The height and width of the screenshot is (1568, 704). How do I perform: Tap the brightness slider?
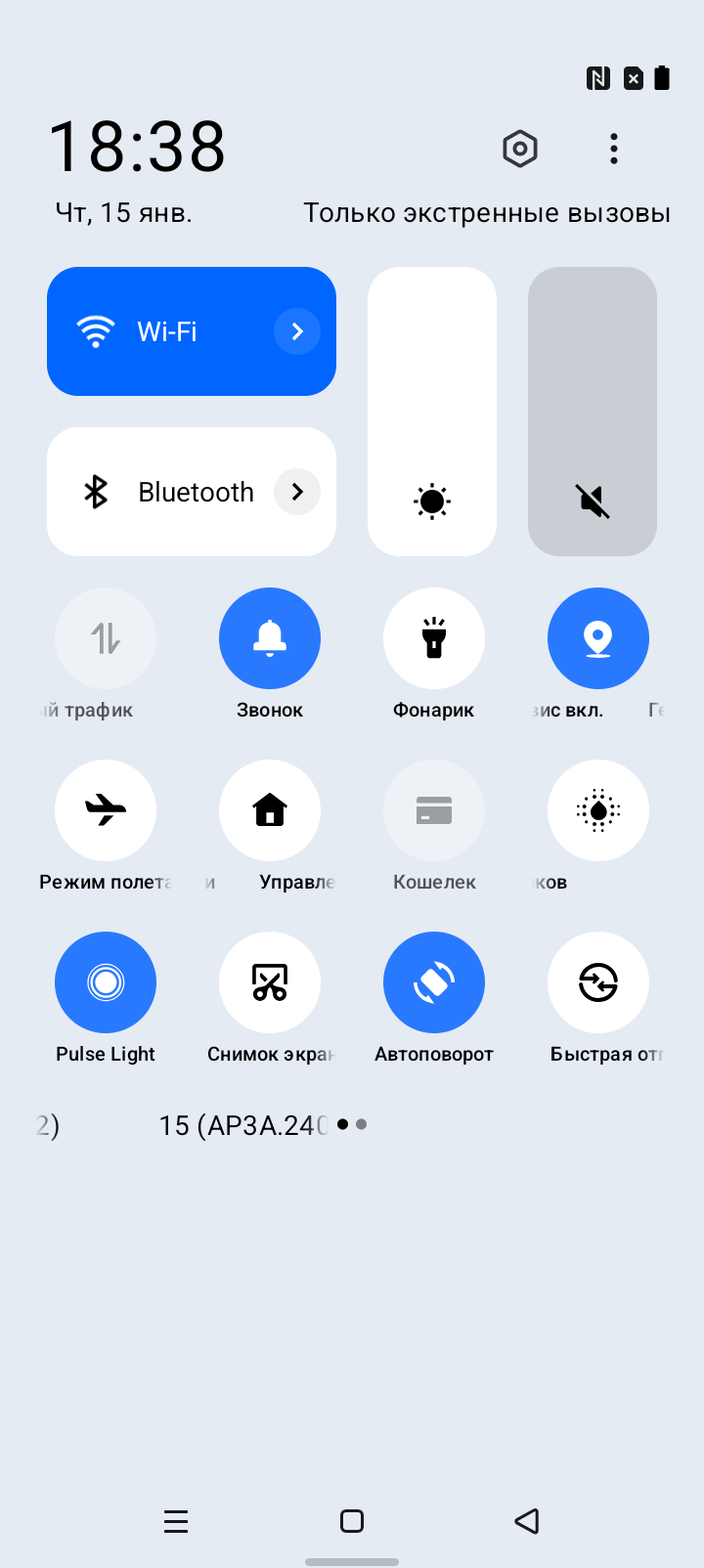coord(432,411)
